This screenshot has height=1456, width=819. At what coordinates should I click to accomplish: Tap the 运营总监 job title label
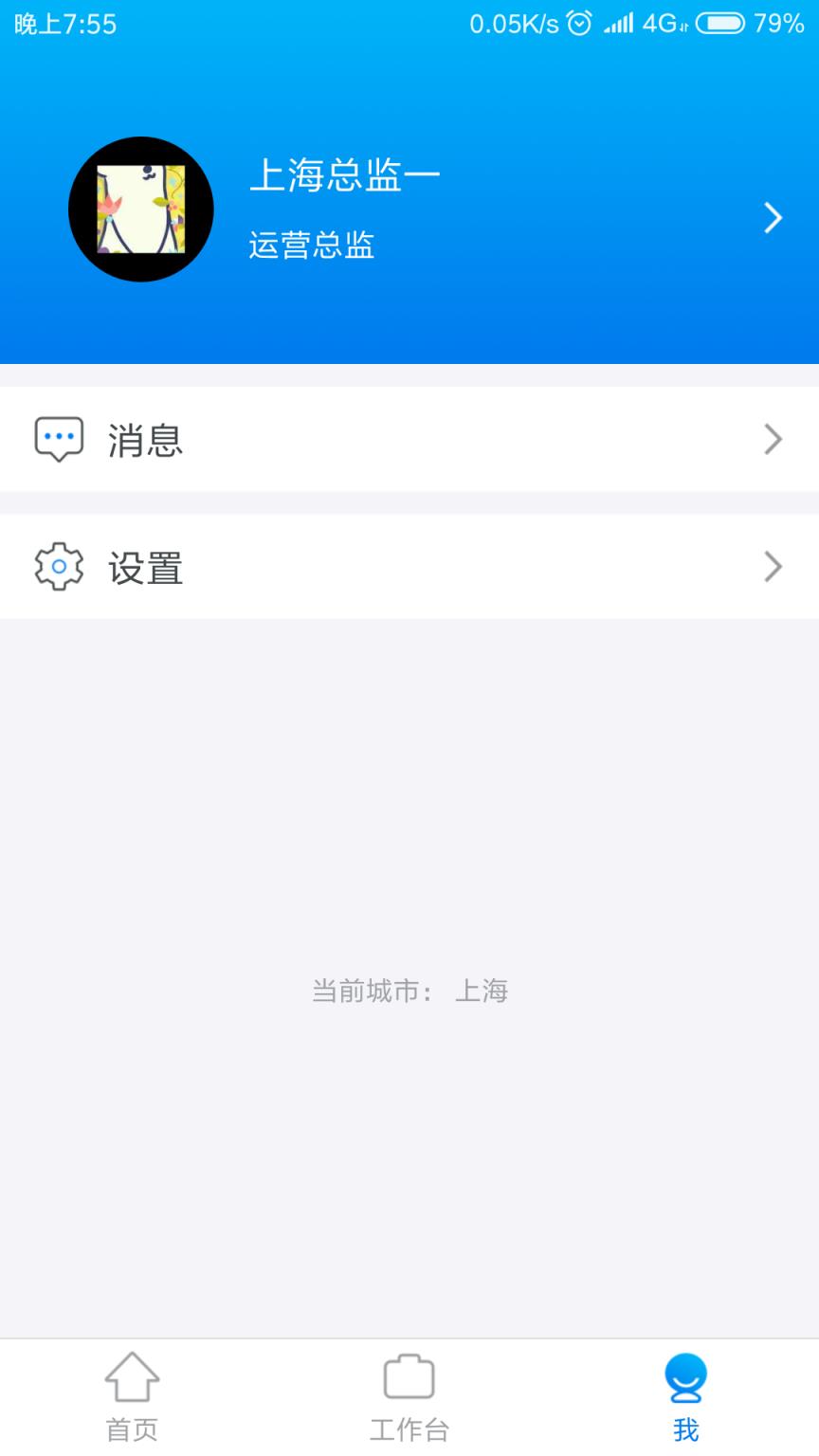coord(311,246)
